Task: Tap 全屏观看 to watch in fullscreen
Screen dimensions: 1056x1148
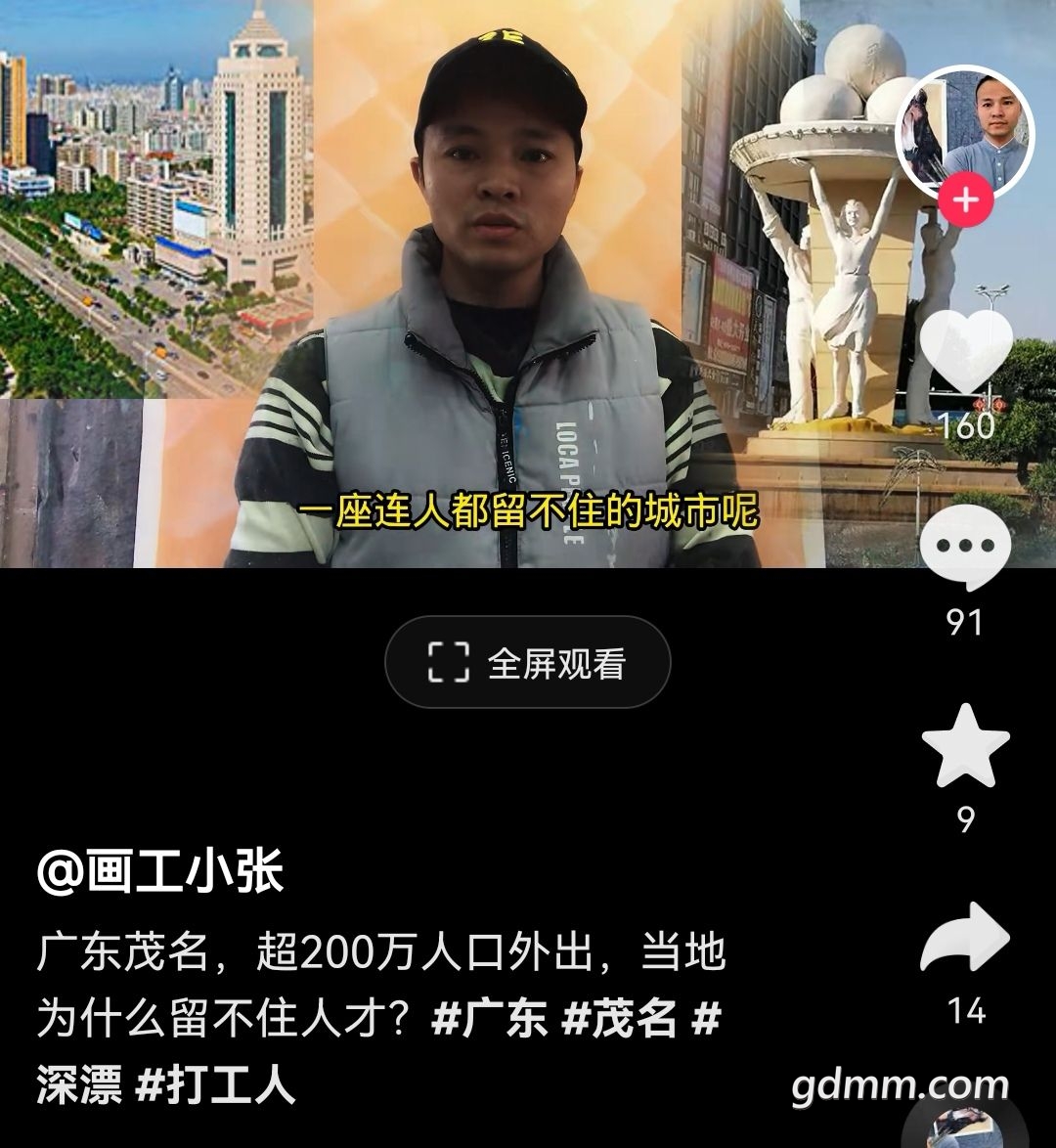Action: (x=528, y=663)
